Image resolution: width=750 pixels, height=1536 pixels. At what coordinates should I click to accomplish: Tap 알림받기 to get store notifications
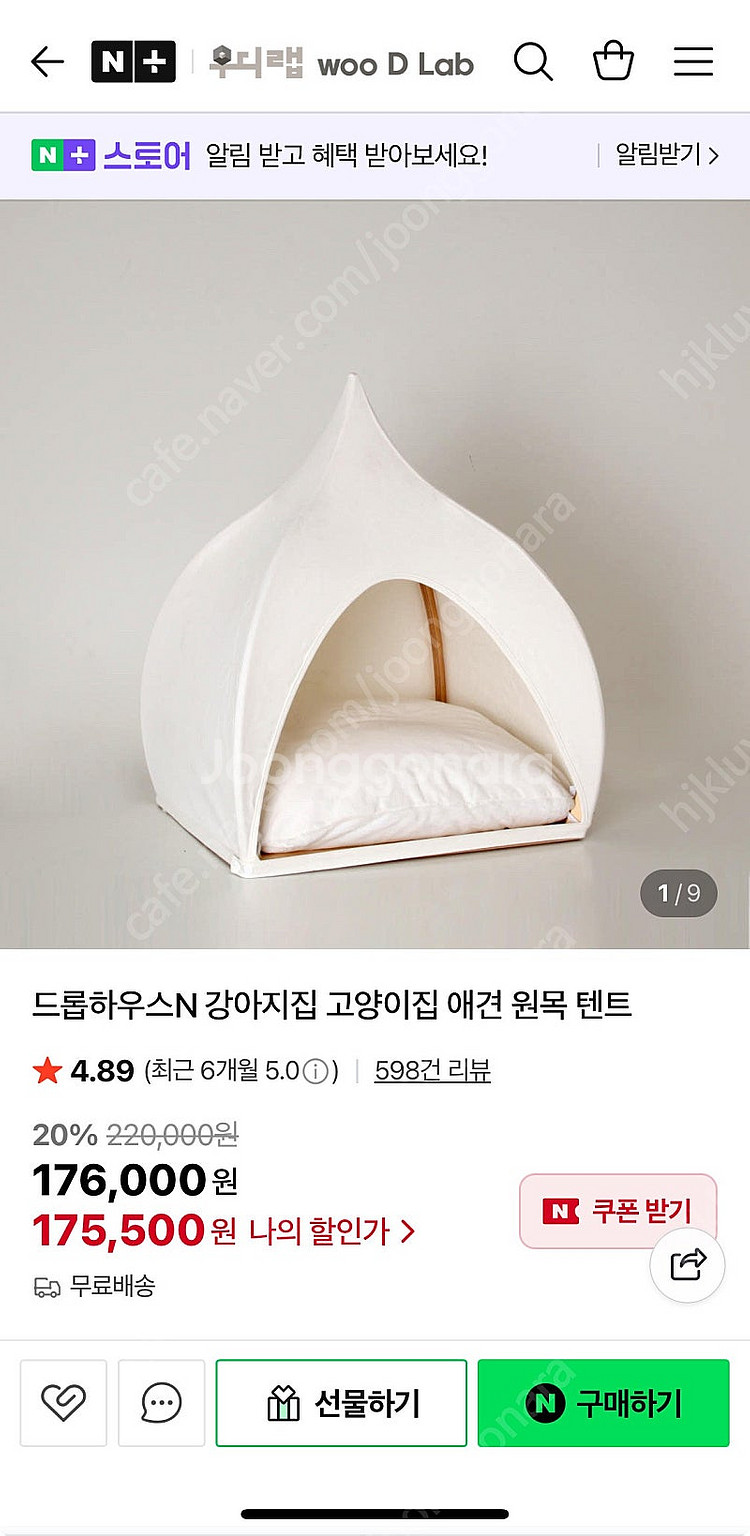point(667,156)
